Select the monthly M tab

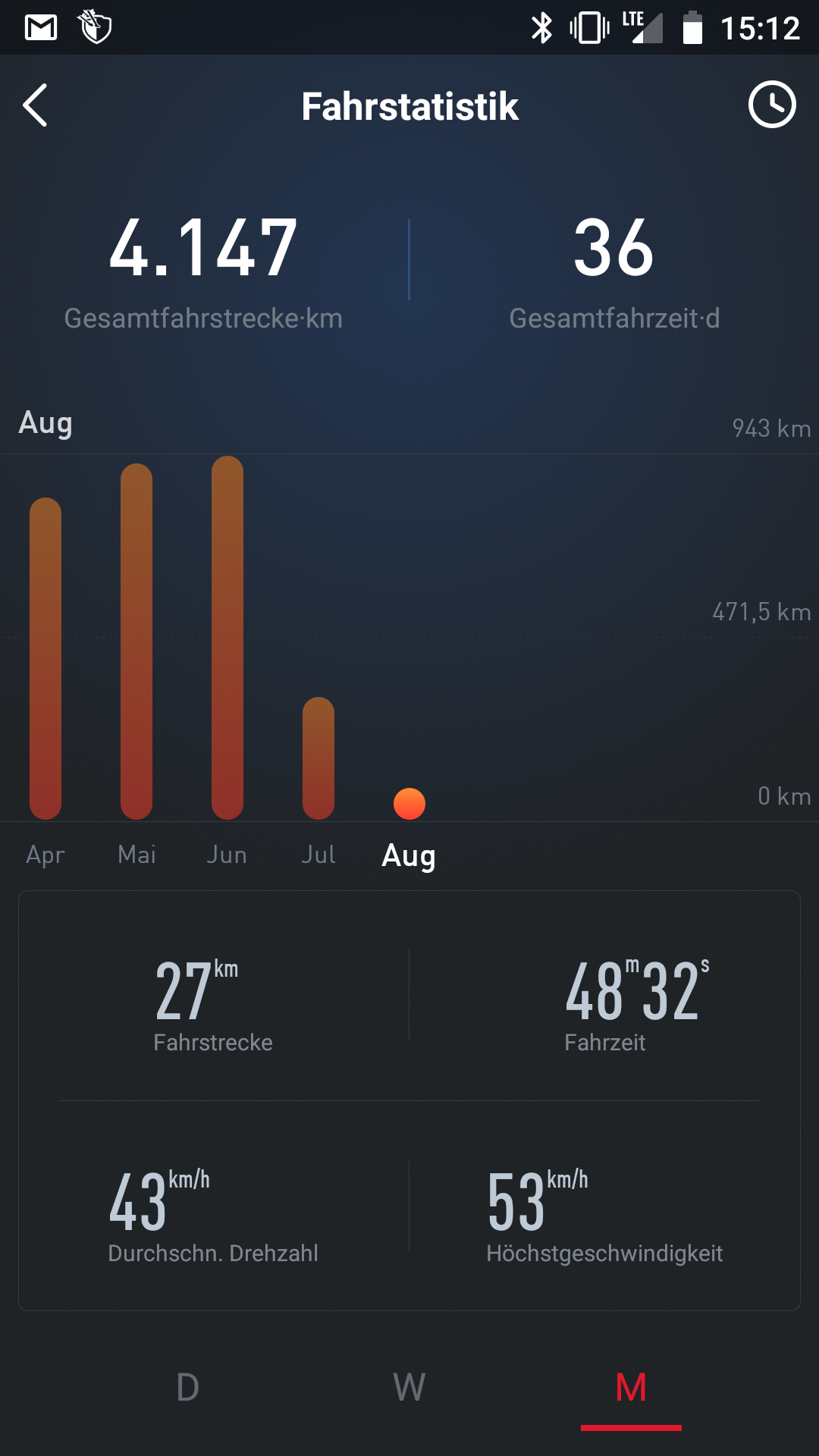click(631, 1388)
